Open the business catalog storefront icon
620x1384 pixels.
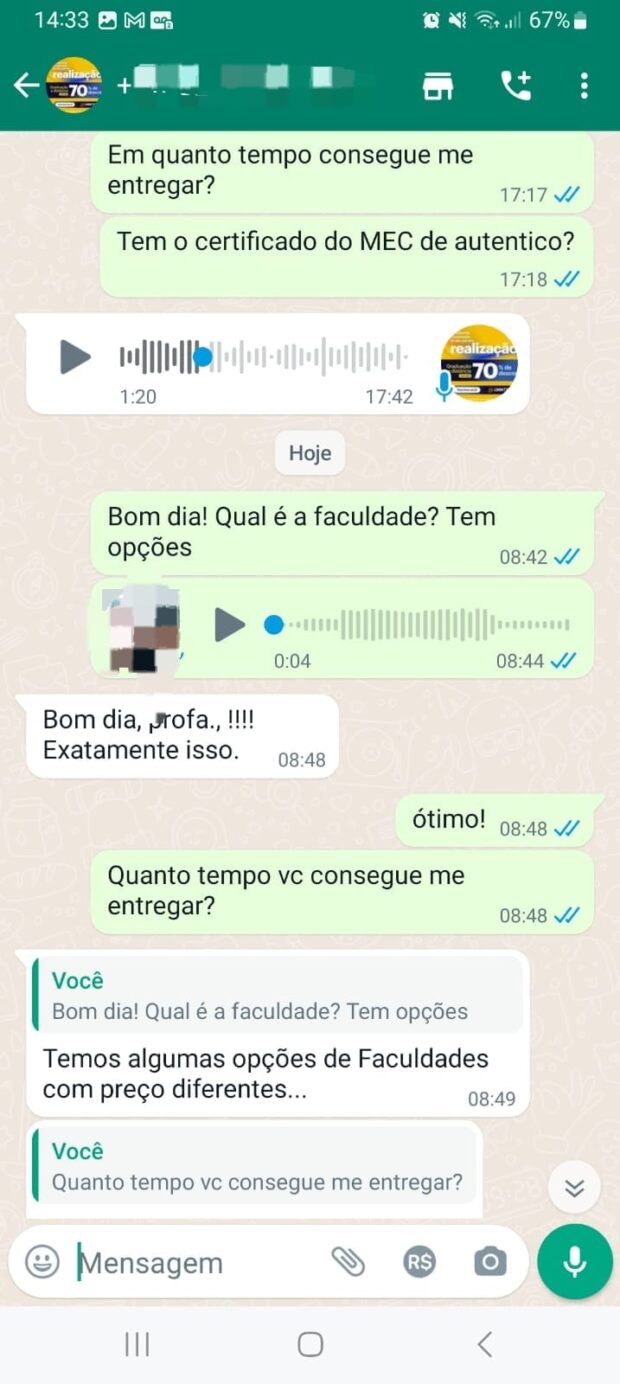click(x=438, y=86)
